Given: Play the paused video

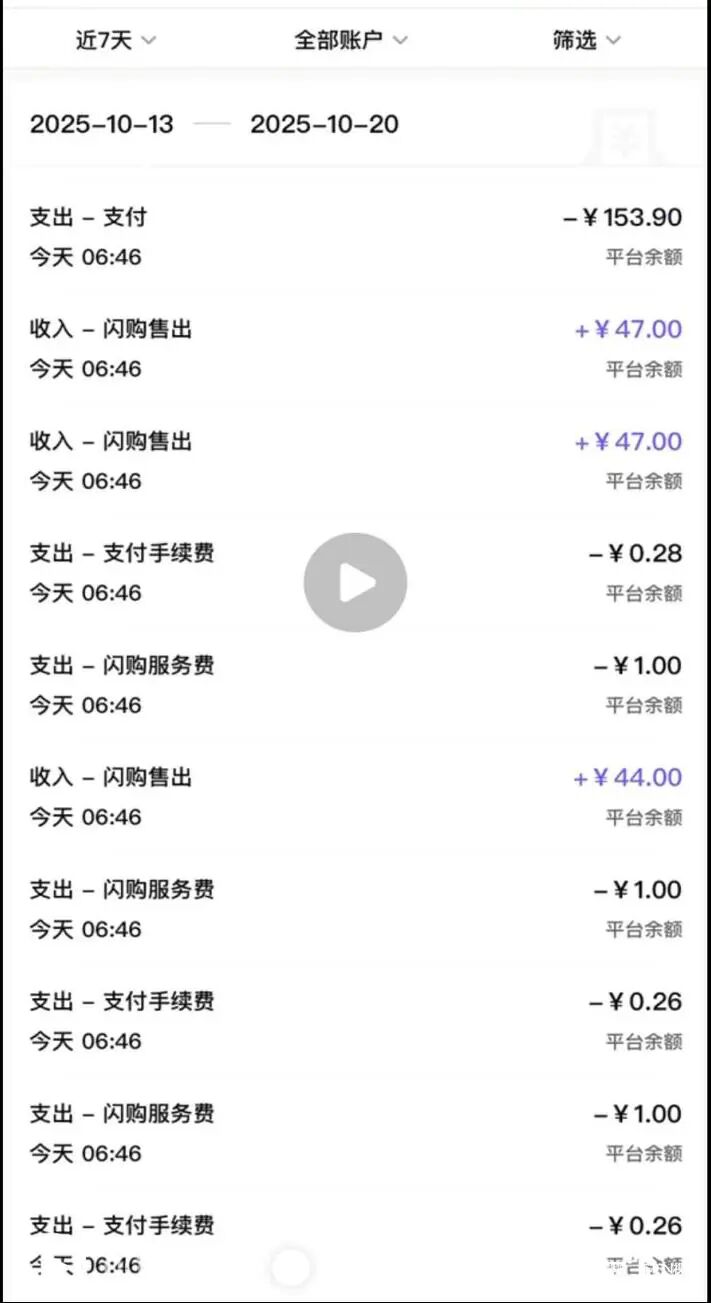Looking at the screenshot, I should [x=355, y=583].
